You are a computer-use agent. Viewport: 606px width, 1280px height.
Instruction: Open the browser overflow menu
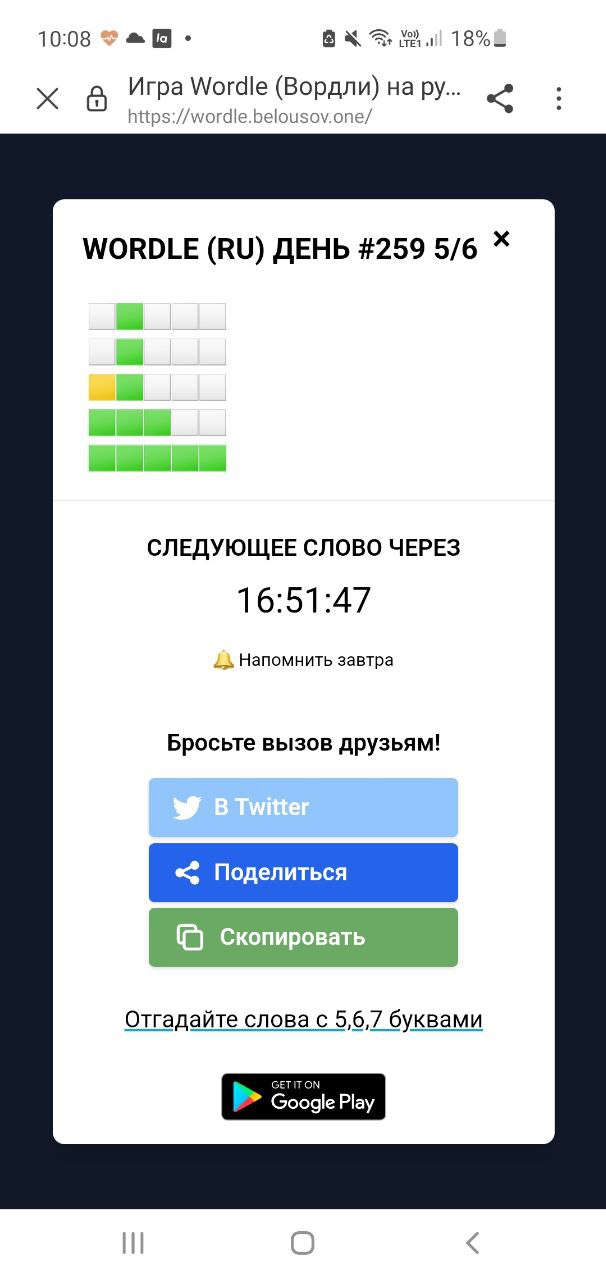(x=558, y=98)
